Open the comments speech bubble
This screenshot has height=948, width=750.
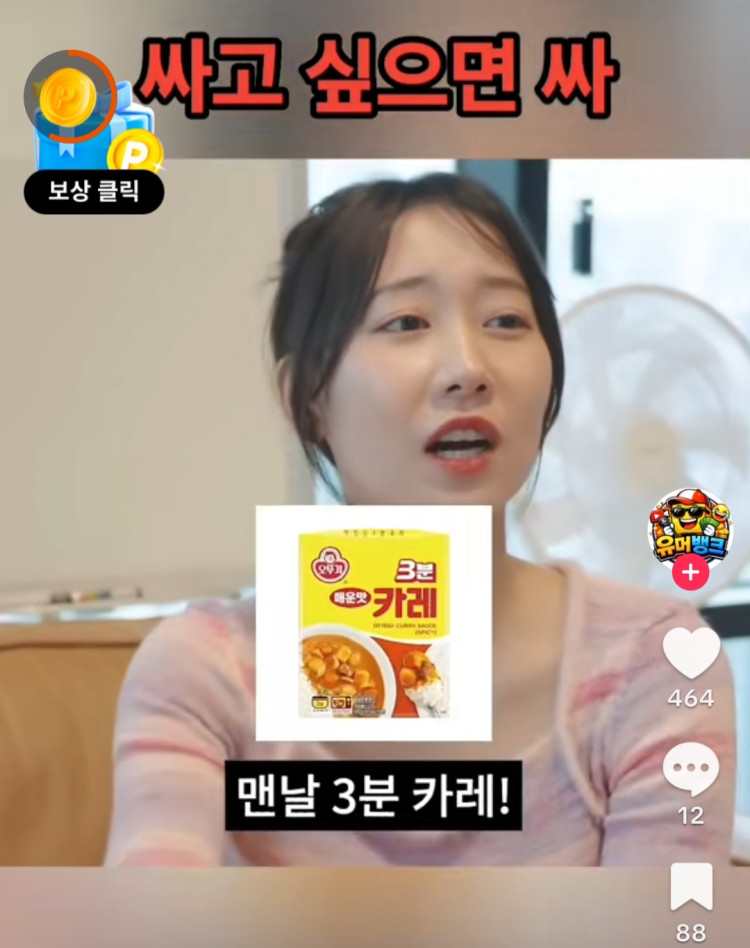(x=691, y=769)
